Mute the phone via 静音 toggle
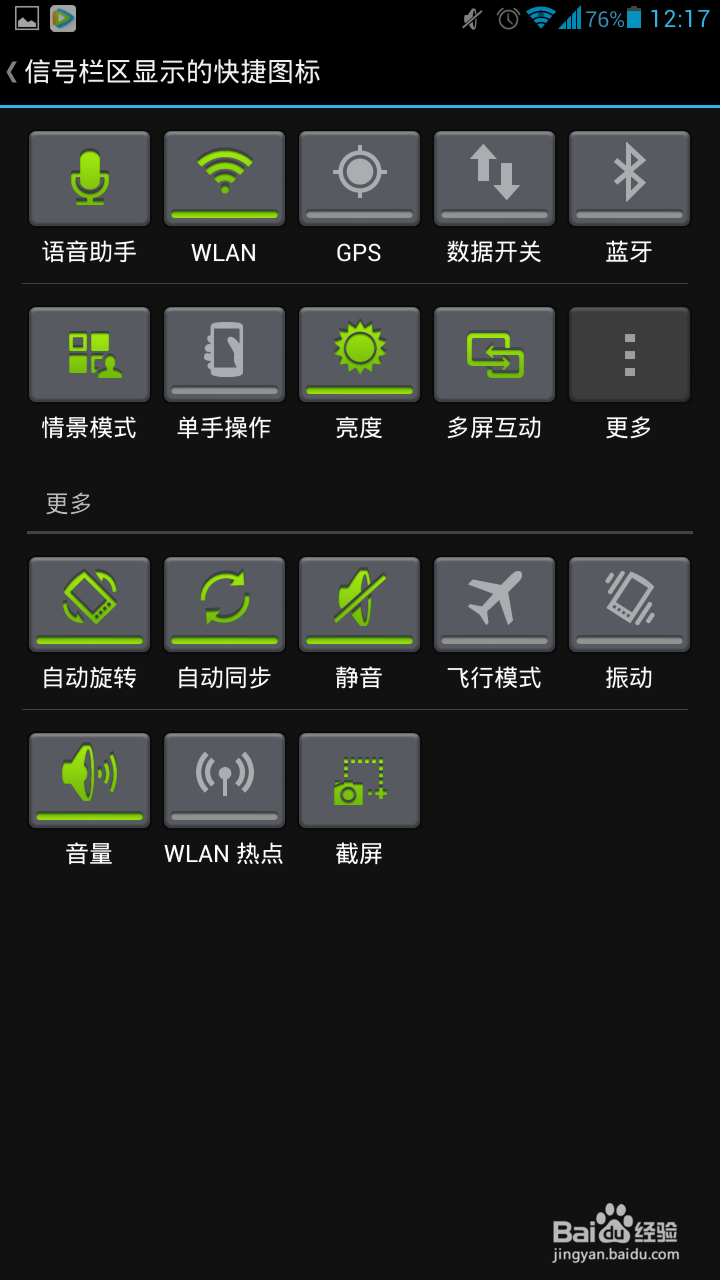Image resolution: width=720 pixels, height=1280 pixels. tap(359, 604)
